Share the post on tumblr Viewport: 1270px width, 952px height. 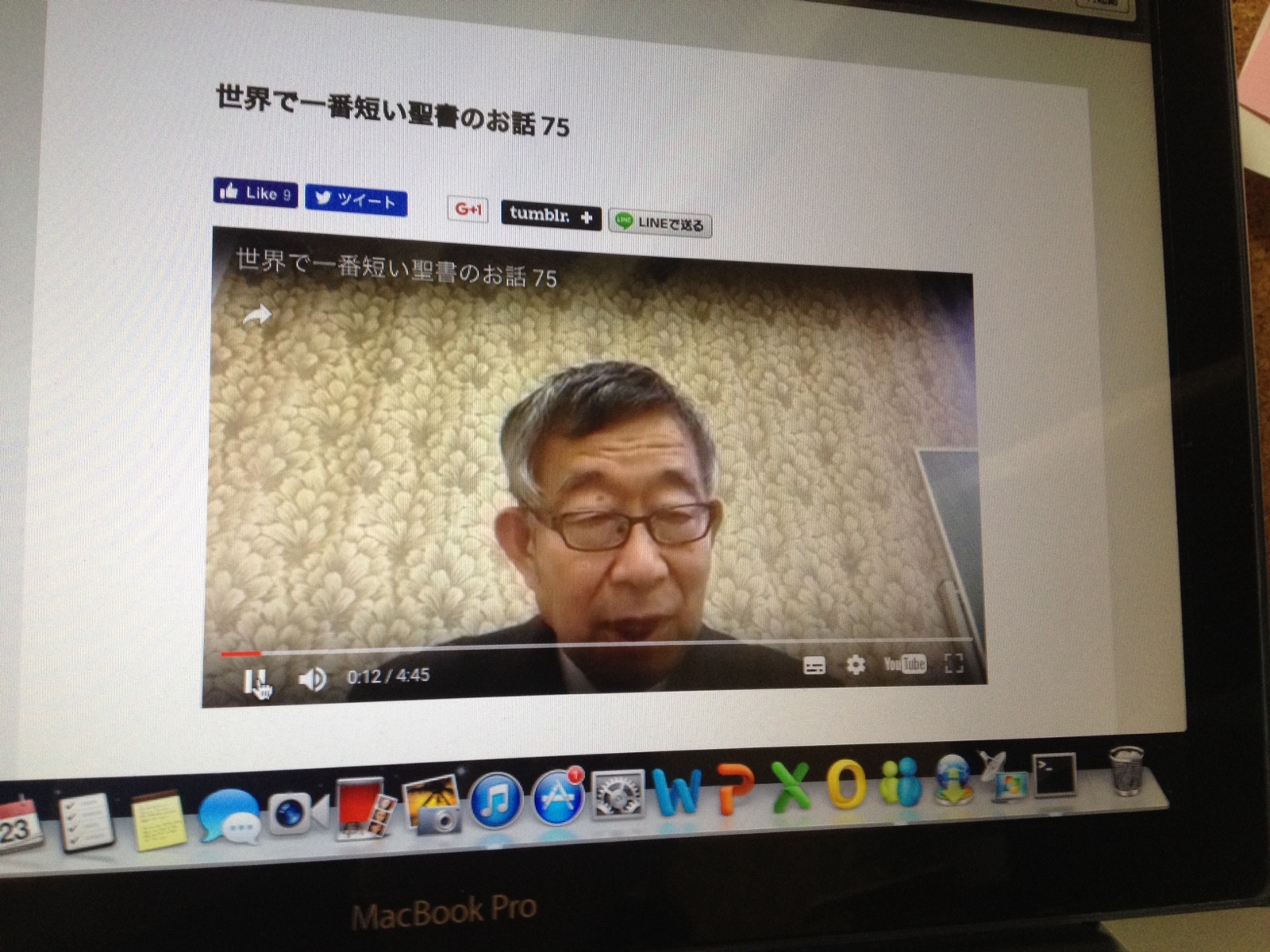(551, 215)
